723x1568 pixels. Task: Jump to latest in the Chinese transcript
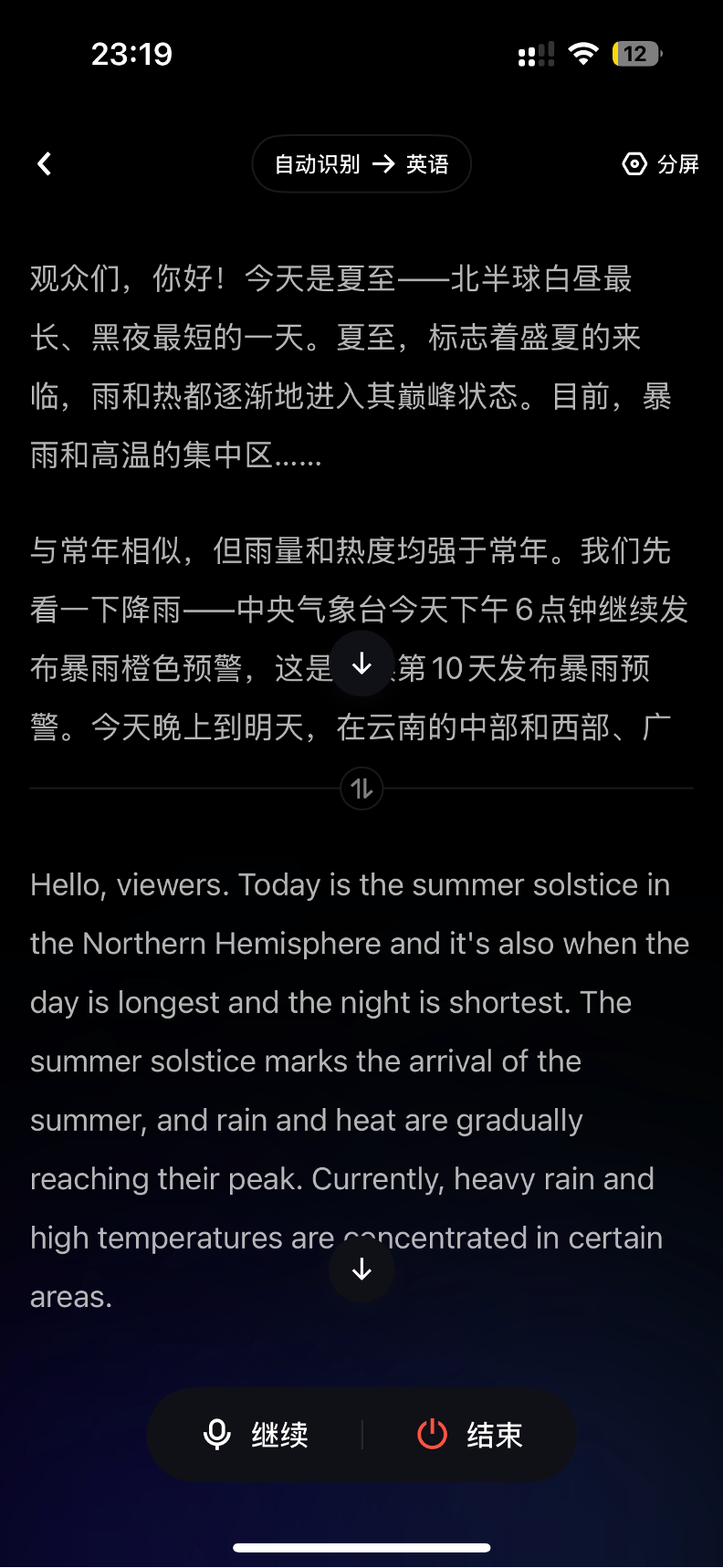(x=361, y=664)
